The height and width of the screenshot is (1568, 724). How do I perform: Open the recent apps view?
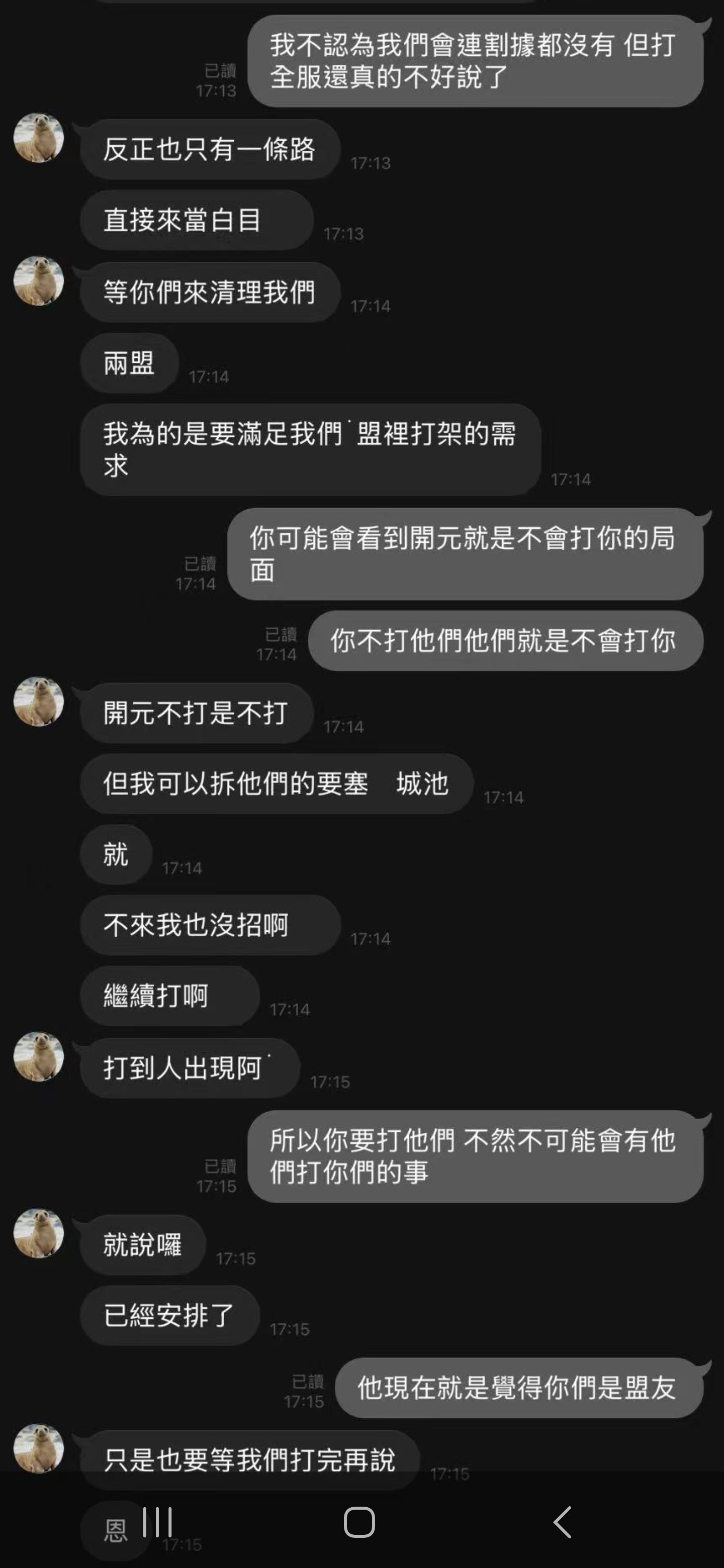coord(158,1522)
